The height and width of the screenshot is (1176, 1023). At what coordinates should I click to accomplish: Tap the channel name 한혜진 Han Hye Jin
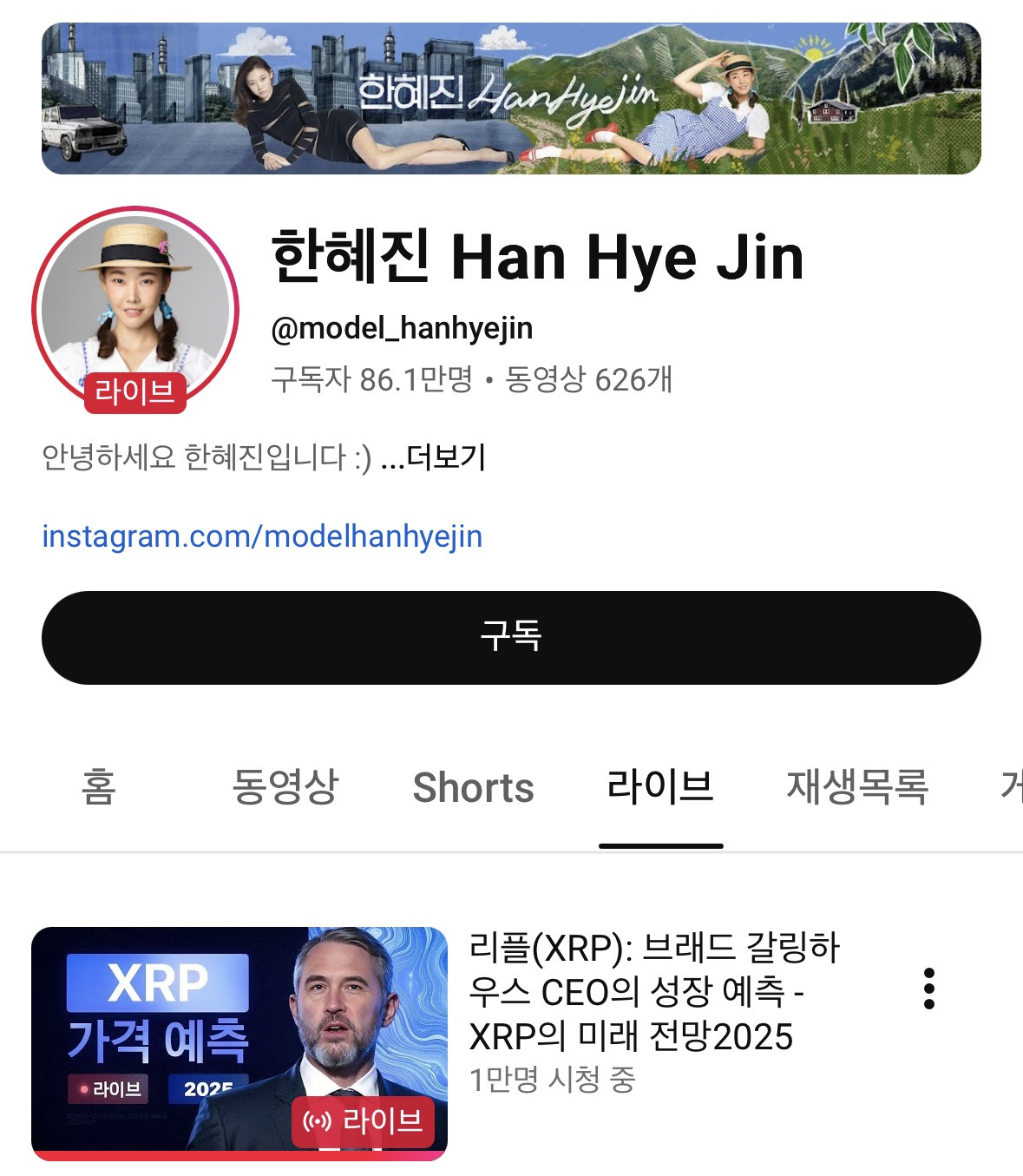[x=538, y=259]
